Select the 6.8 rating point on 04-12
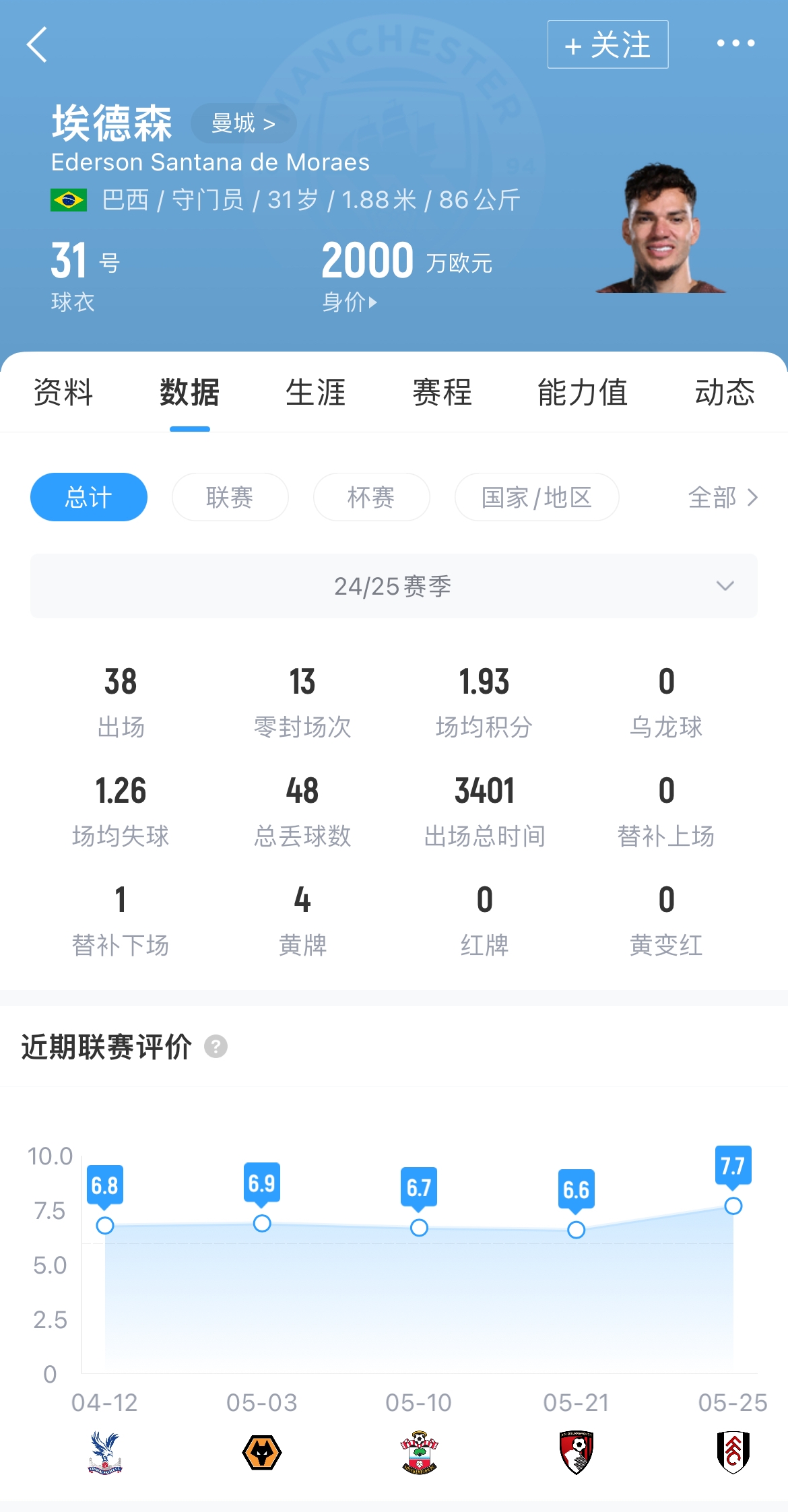Screen dimensions: 788x1512 105,1225
